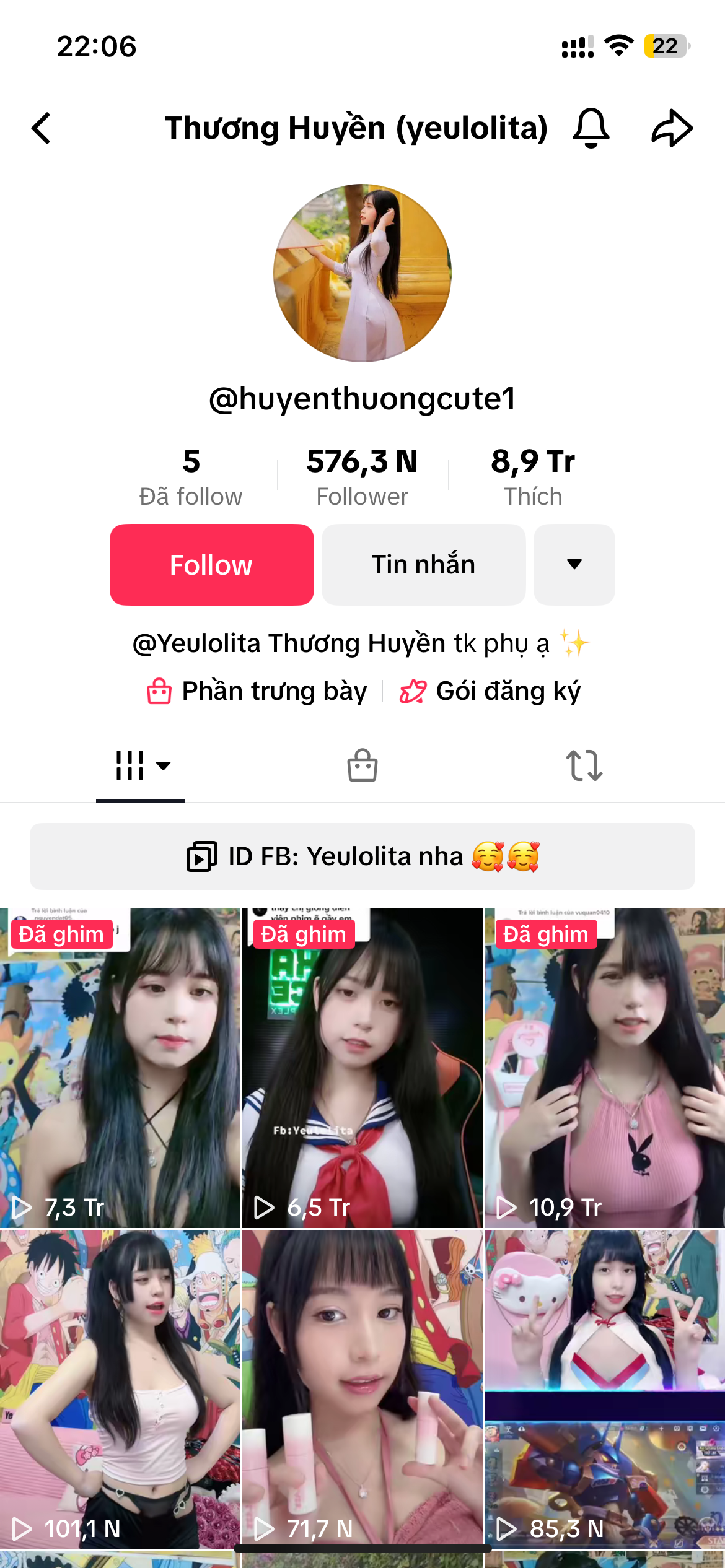Image resolution: width=725 pixels, height=1568 pixels.
Task: Select the videos grid tab
Action: tap(141, 766)
